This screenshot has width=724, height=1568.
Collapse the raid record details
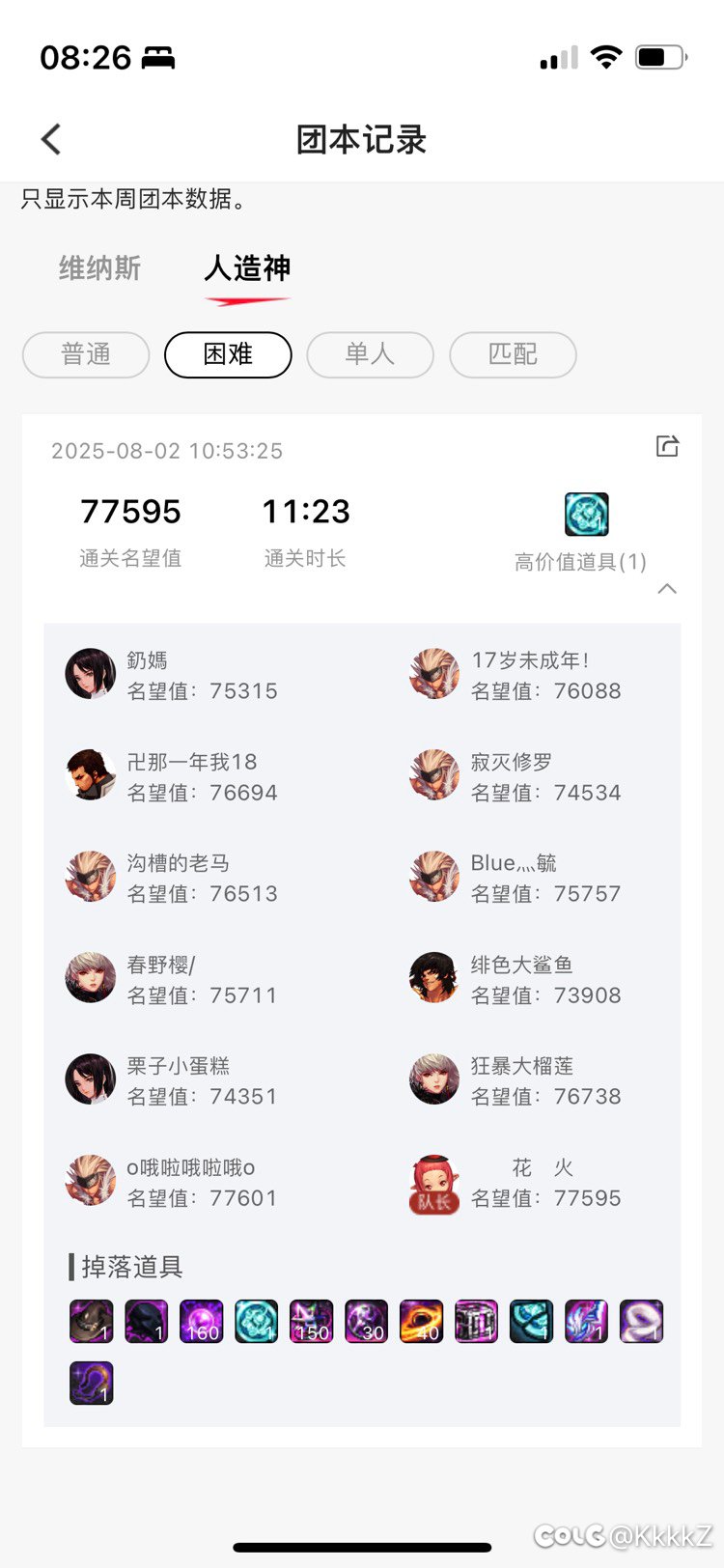coord(667,589)
